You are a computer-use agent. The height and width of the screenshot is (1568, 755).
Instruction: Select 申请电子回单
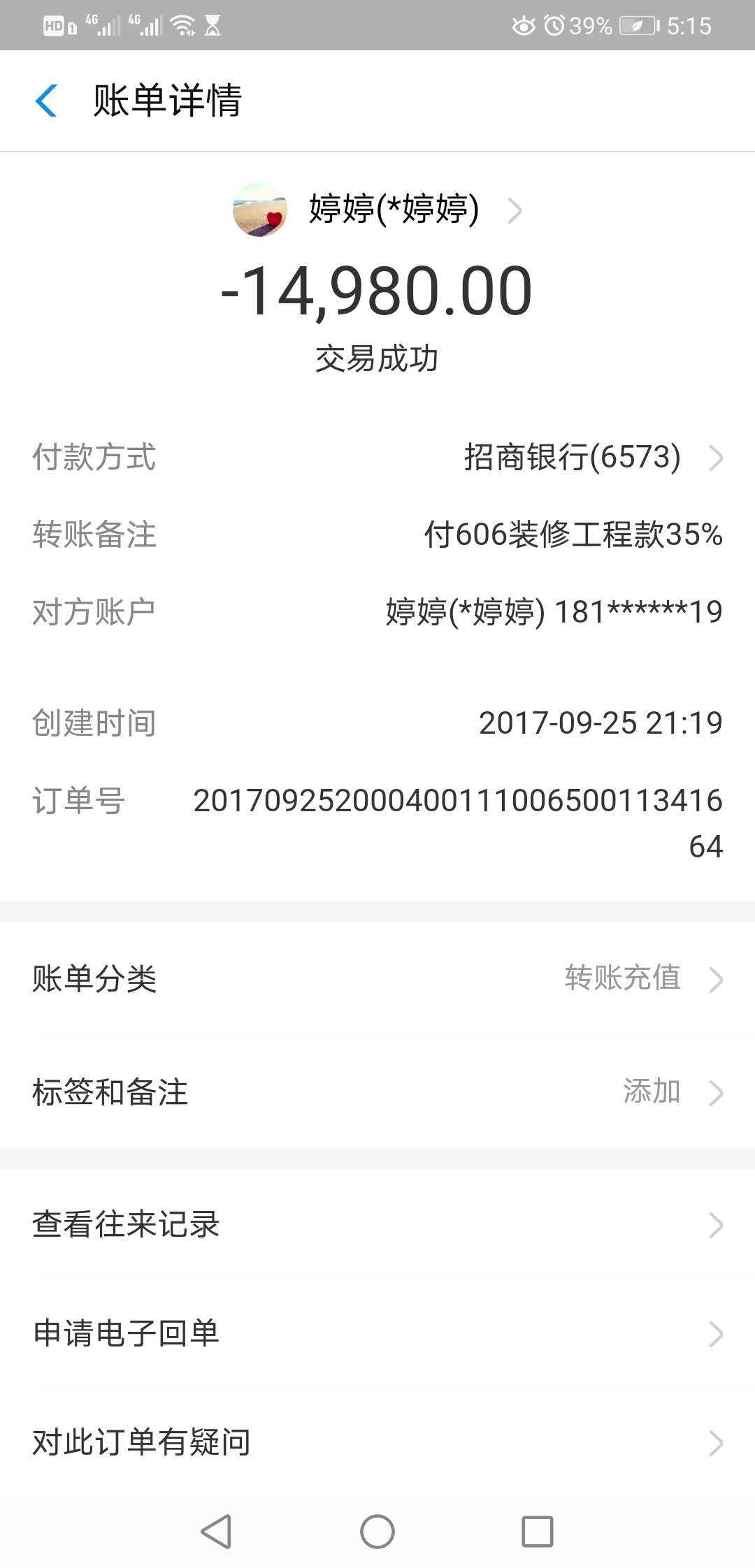(377, 1333)
